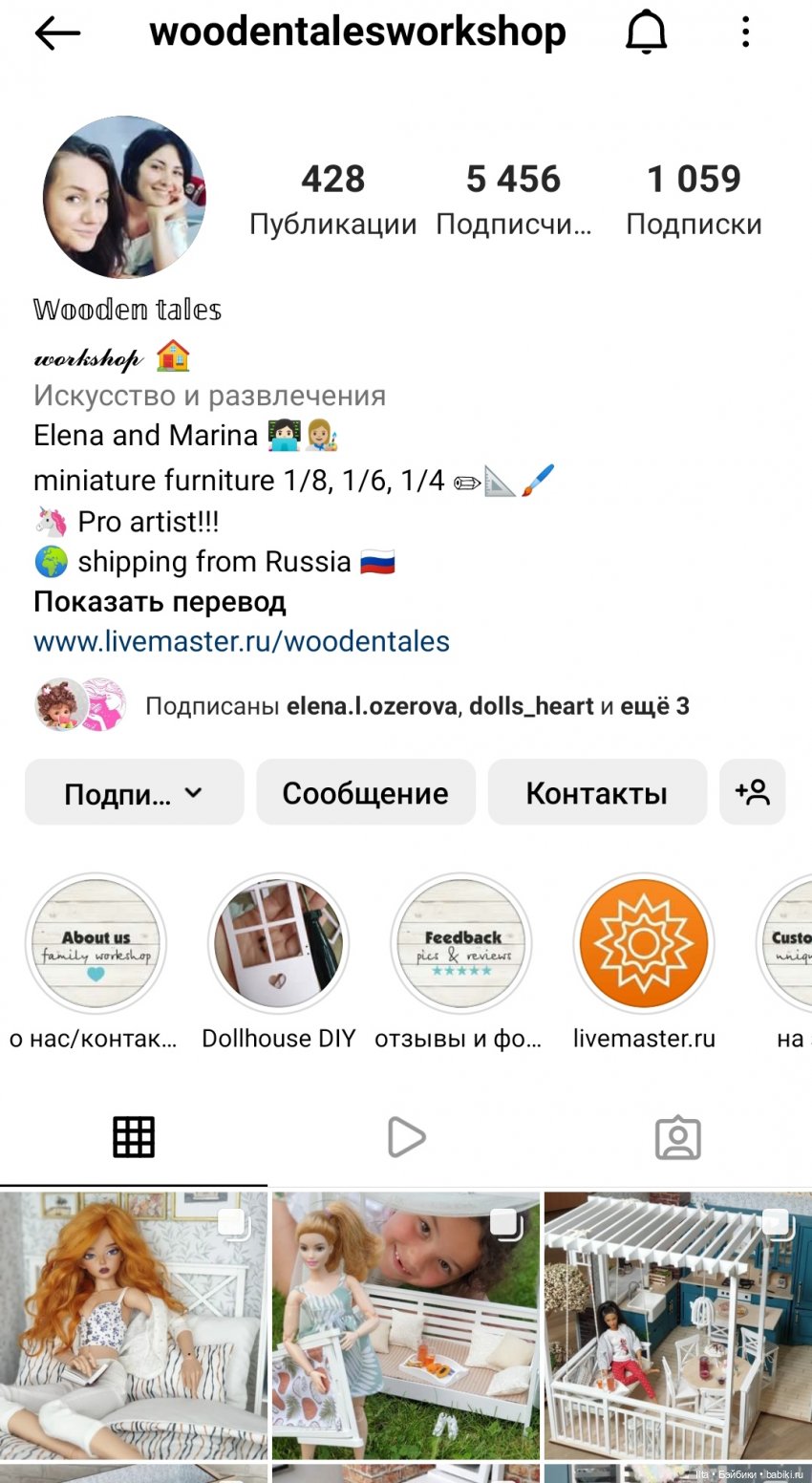The image size is (812, 1483).
Task: Switch to the posts grid tab
Action: (x=134, y=1137)
